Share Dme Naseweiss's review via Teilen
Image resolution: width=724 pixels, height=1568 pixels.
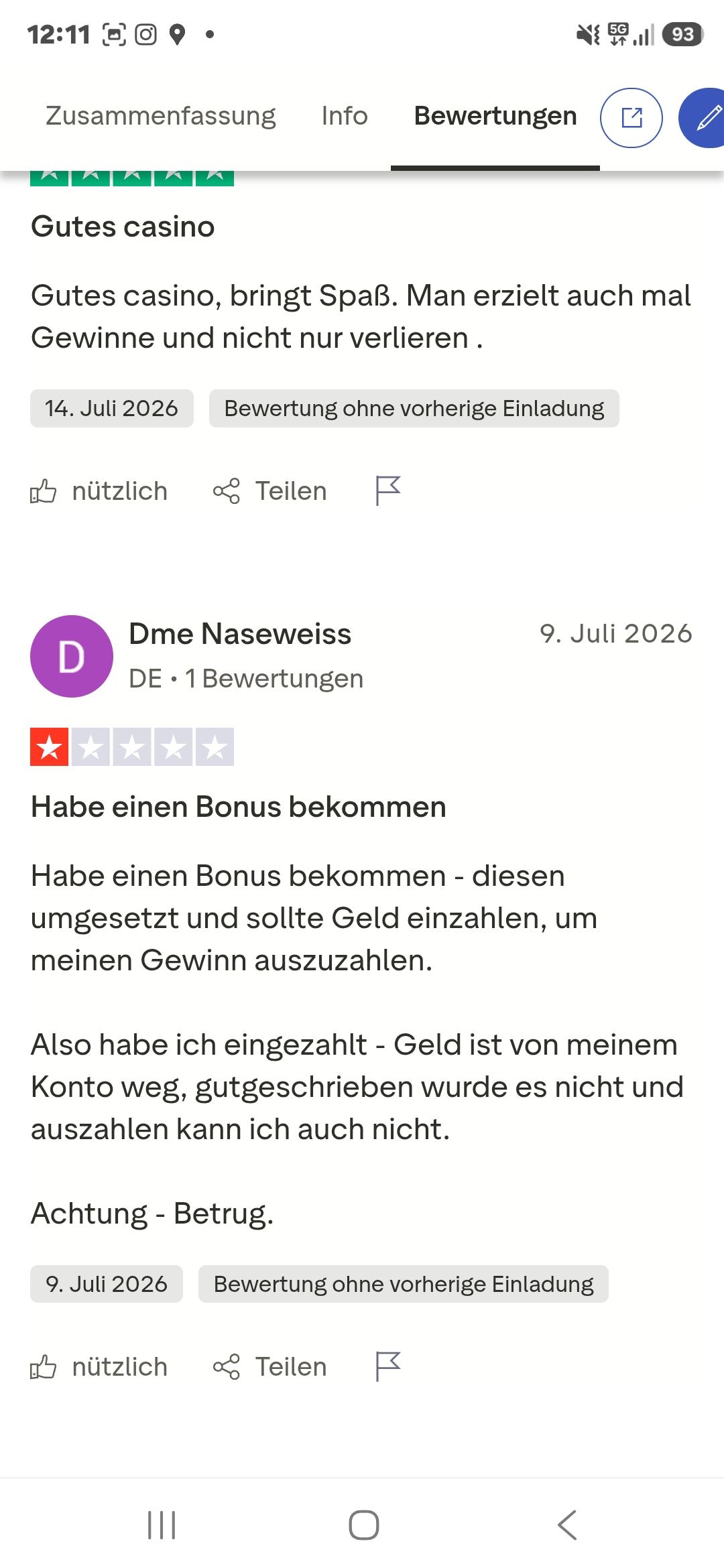269,1367
